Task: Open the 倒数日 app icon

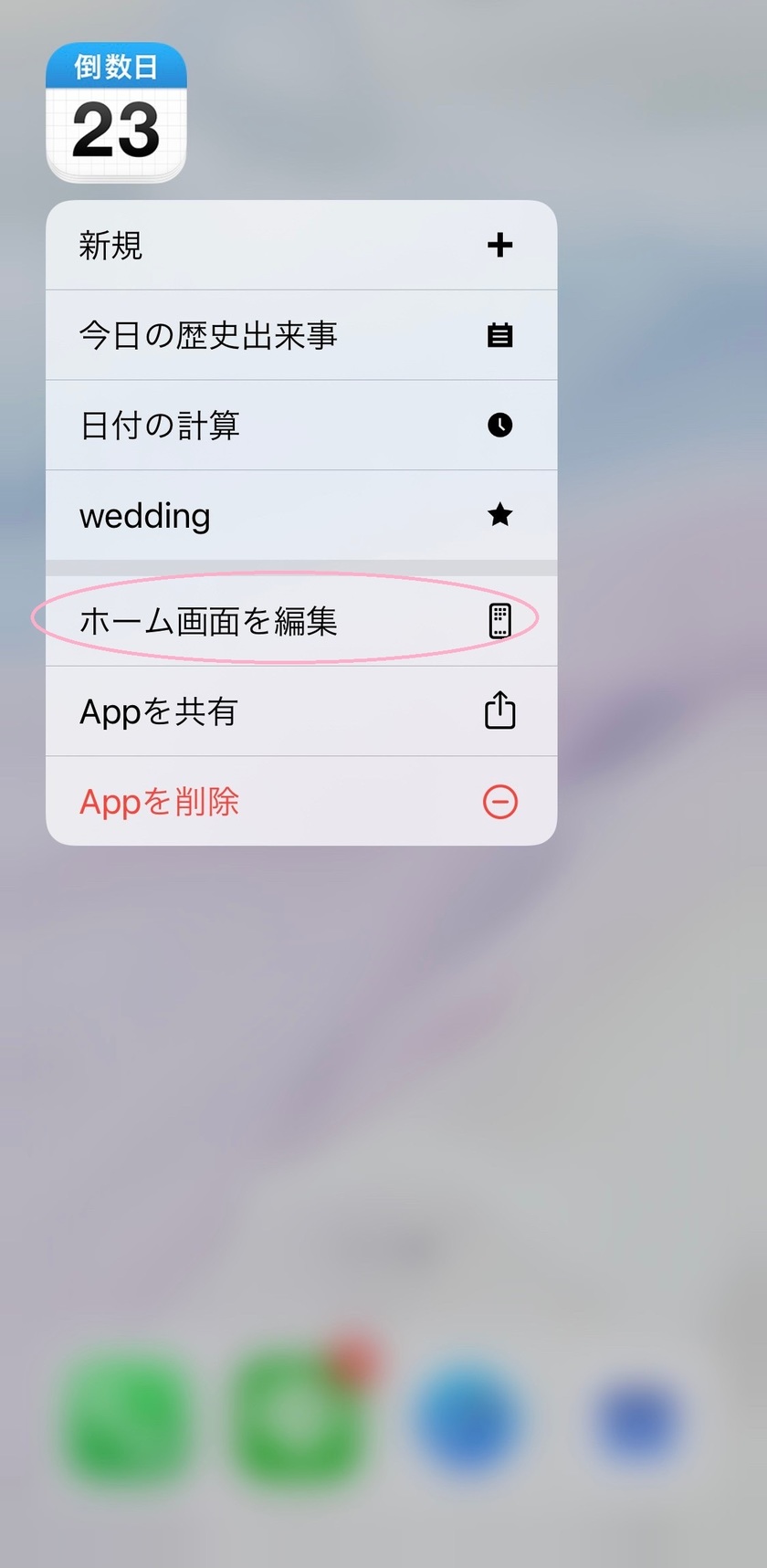Action: pyautogui.click(x=116, y=112)
